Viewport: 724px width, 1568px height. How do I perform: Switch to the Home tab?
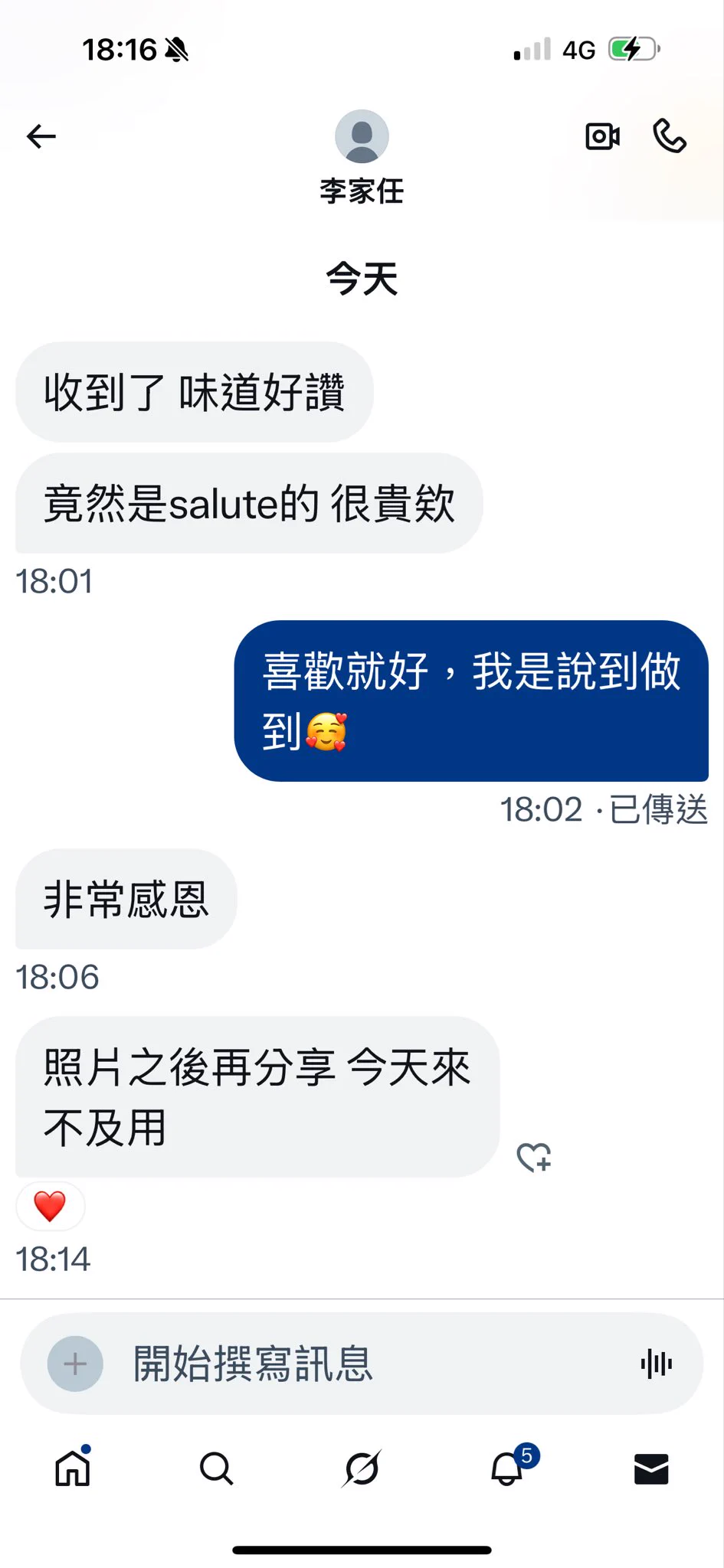pyautogui.click(x=73, y=1468)
